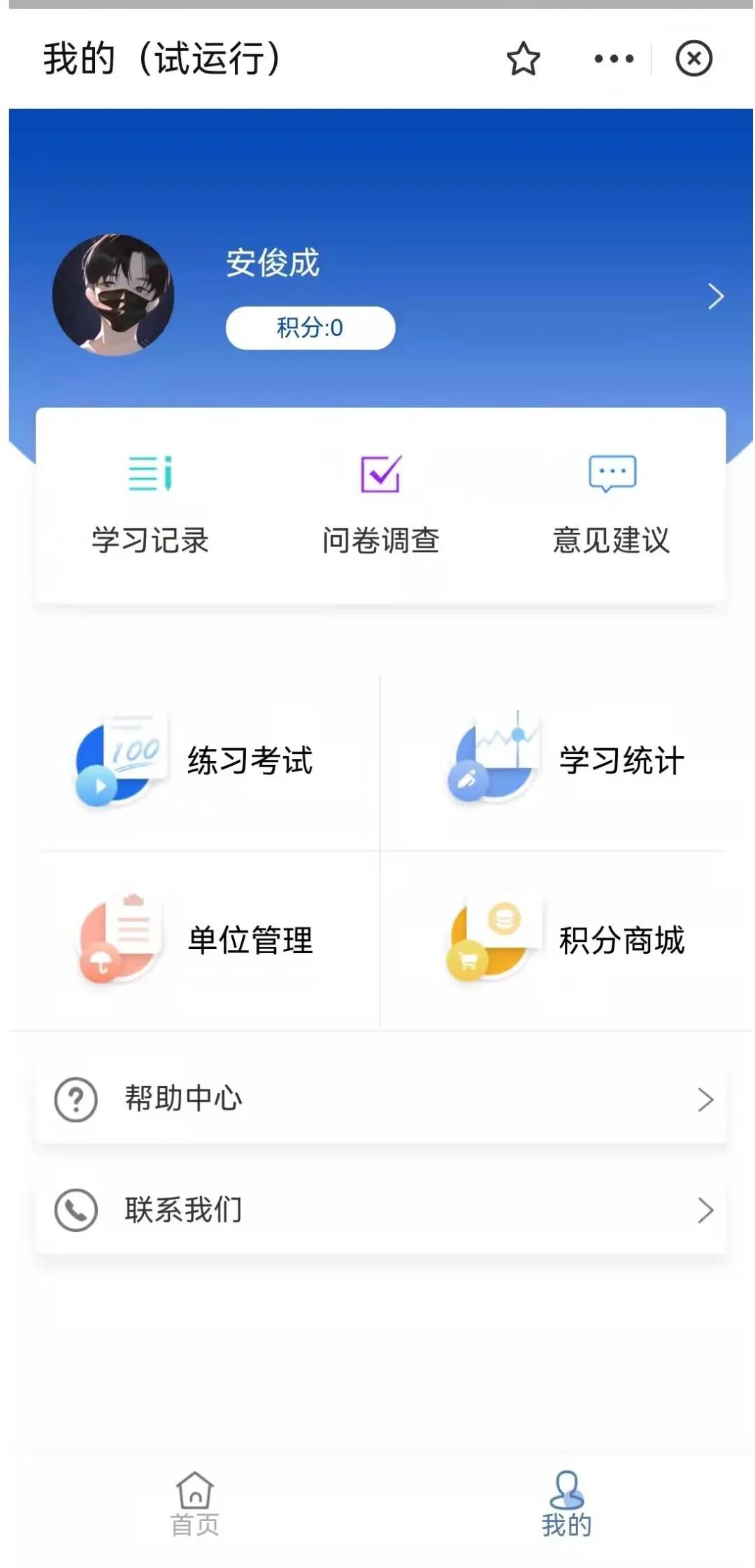View 学习统计 learning statistics
The height and width of the screenshot is (1568, 755).
pos(566,760)
